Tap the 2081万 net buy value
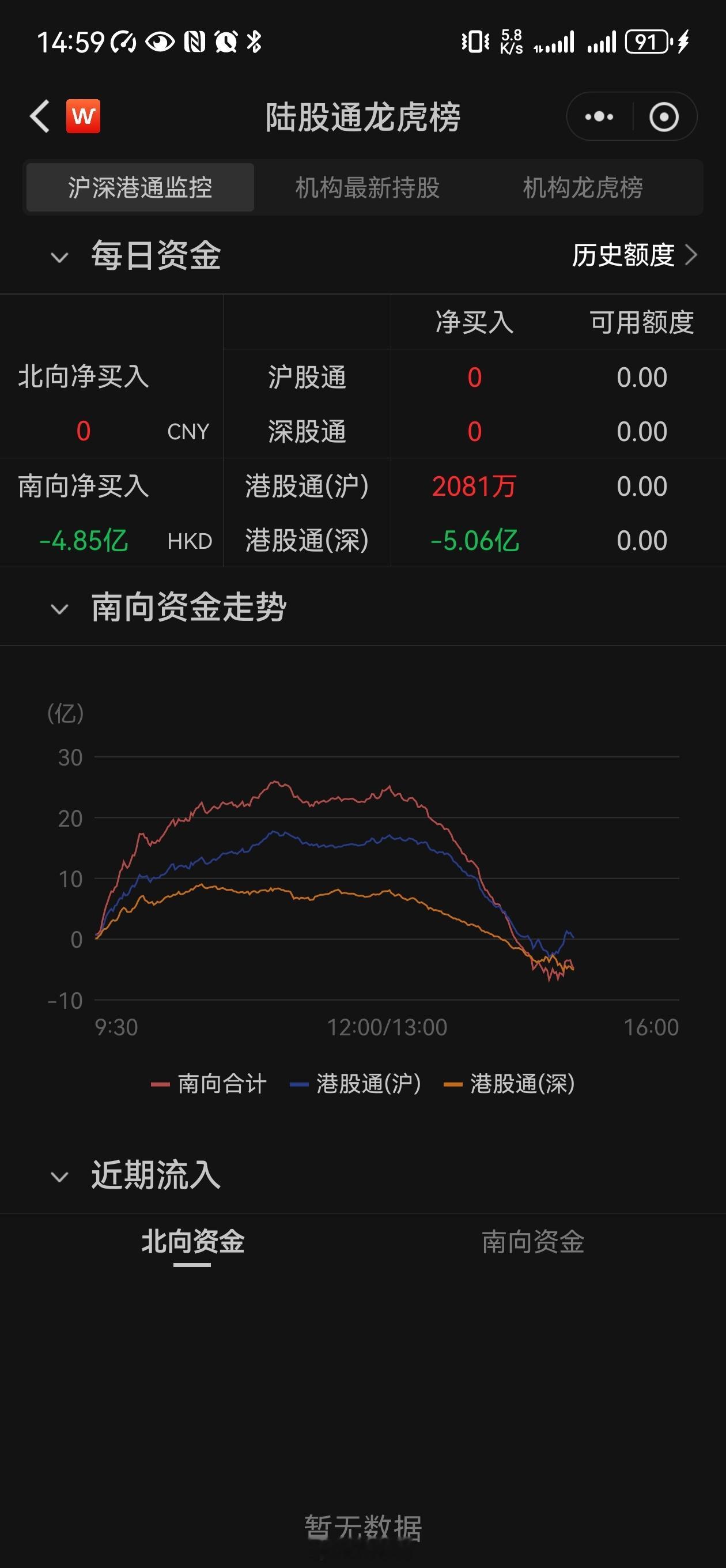This screenshot has height=1568, width=726. (474, 486)
